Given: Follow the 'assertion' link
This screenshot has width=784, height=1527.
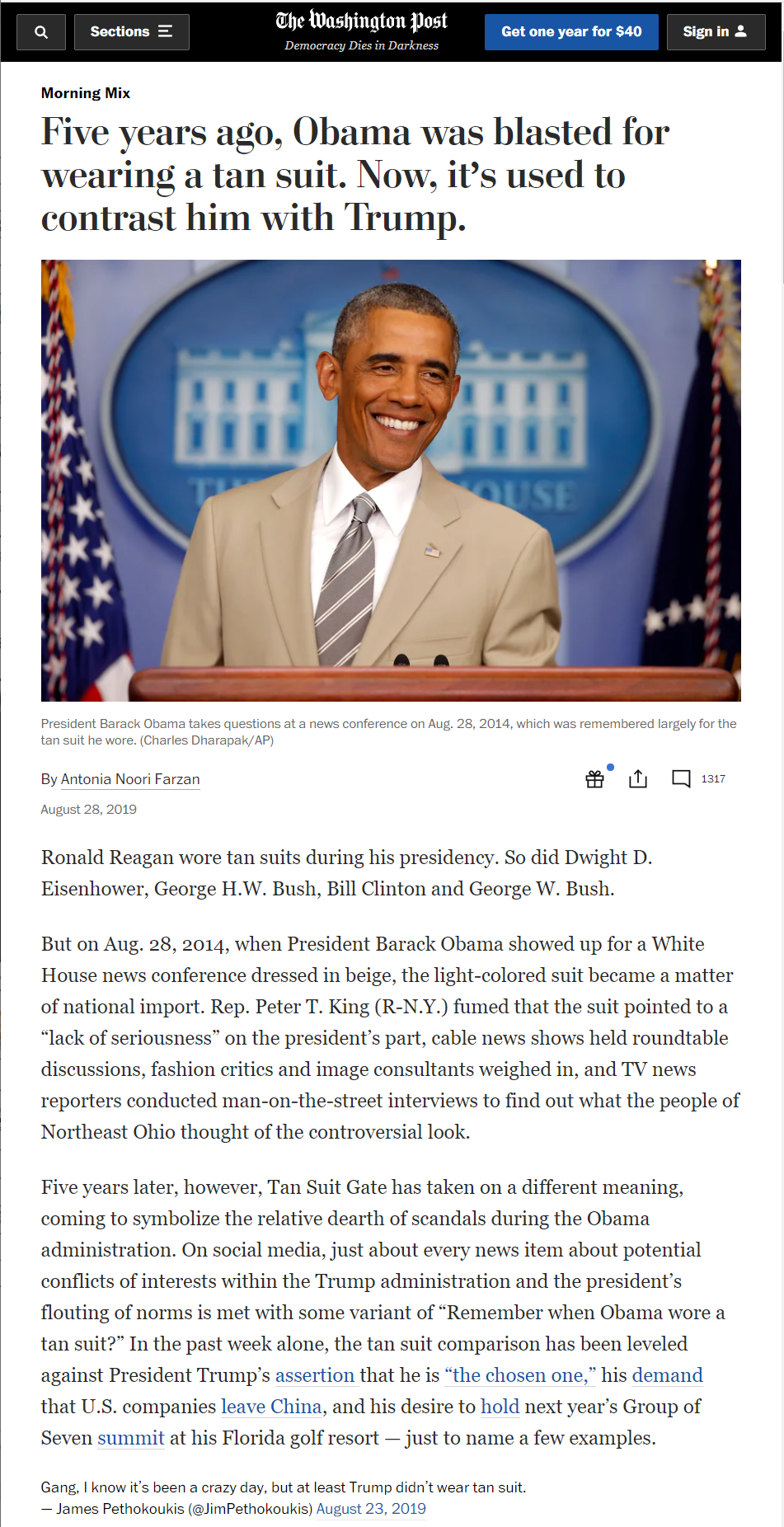Looking at the screenshot, I should tap(315, 1375).
